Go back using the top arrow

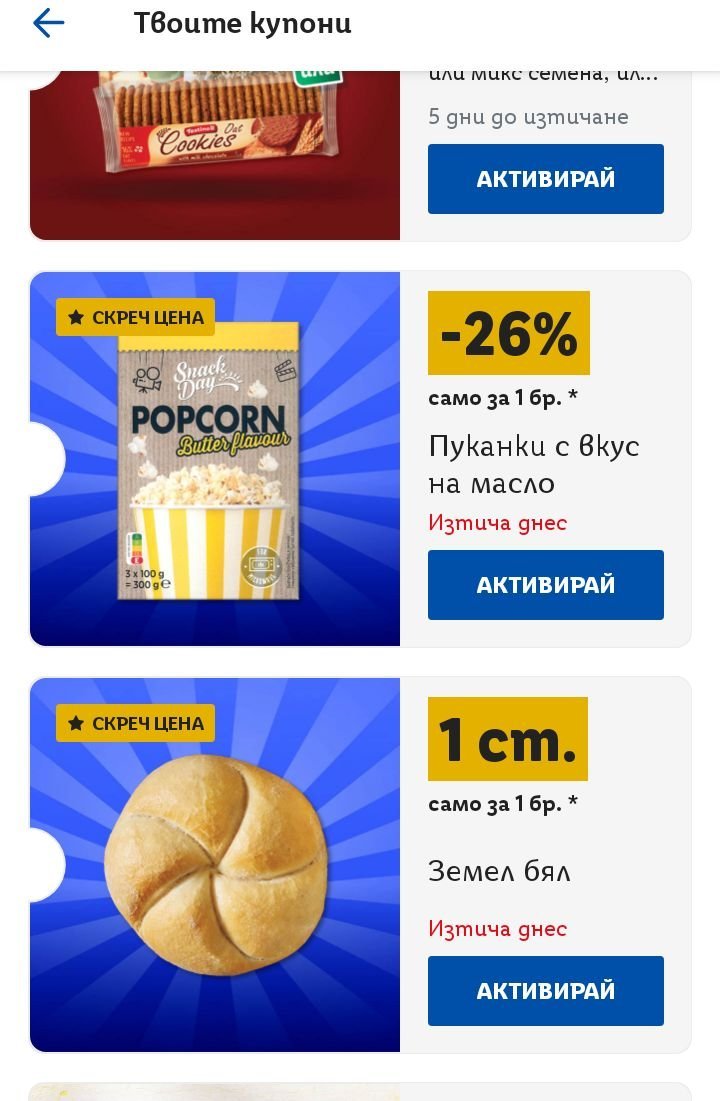tap(48, 24)
